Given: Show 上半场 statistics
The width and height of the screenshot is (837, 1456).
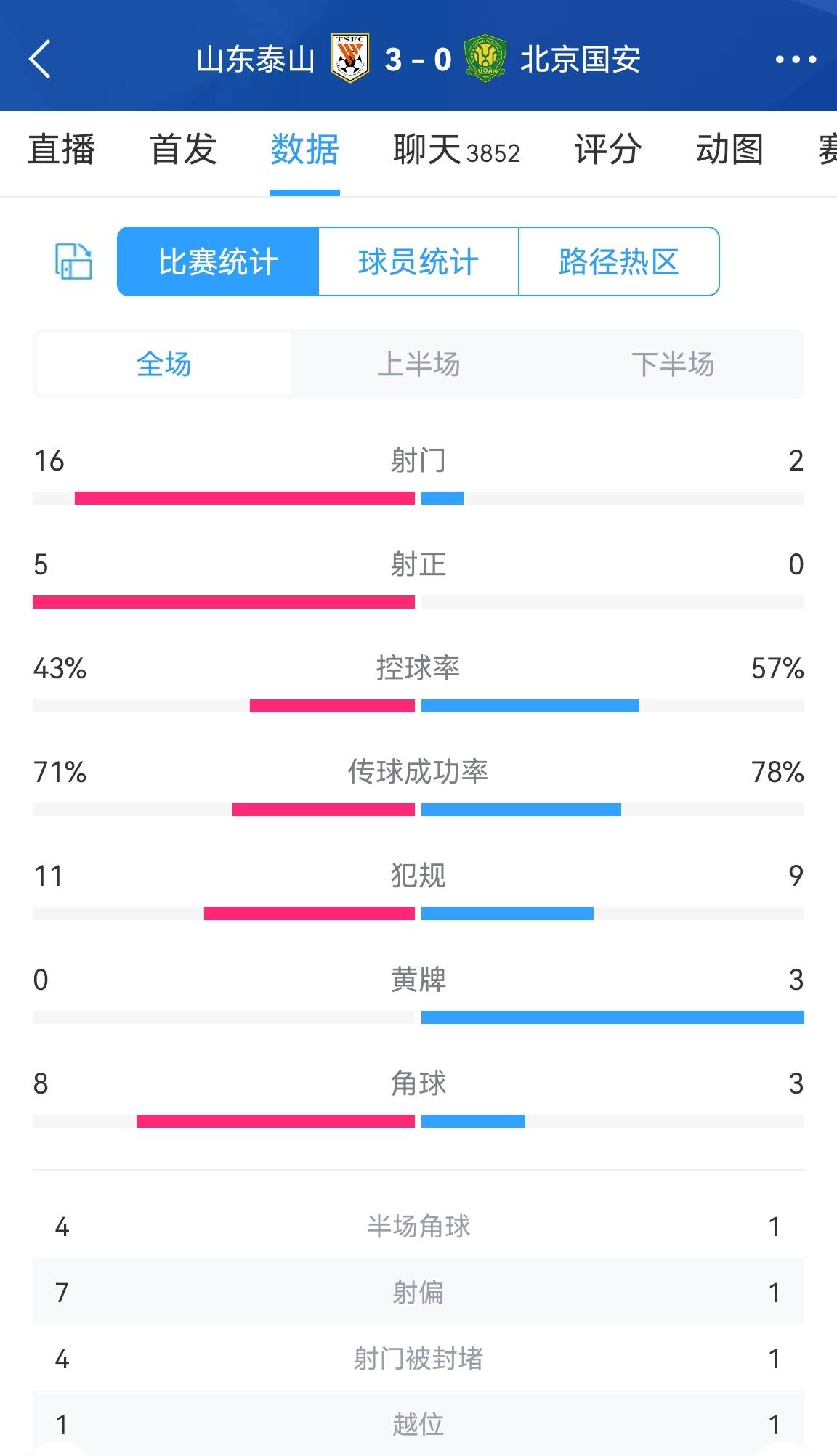Looking at the screenshot, I should coord(418,364).
